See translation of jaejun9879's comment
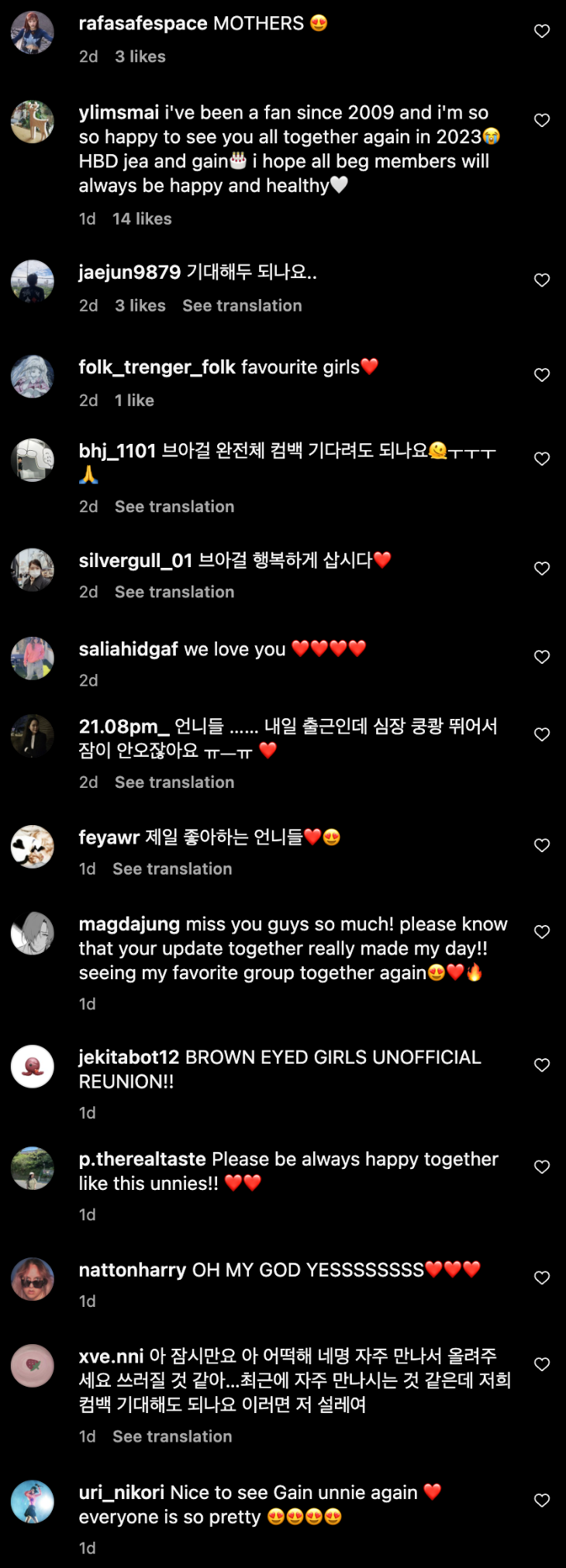Image resolution: width=566 pixels, height=1568 pixels. [242, 306]
